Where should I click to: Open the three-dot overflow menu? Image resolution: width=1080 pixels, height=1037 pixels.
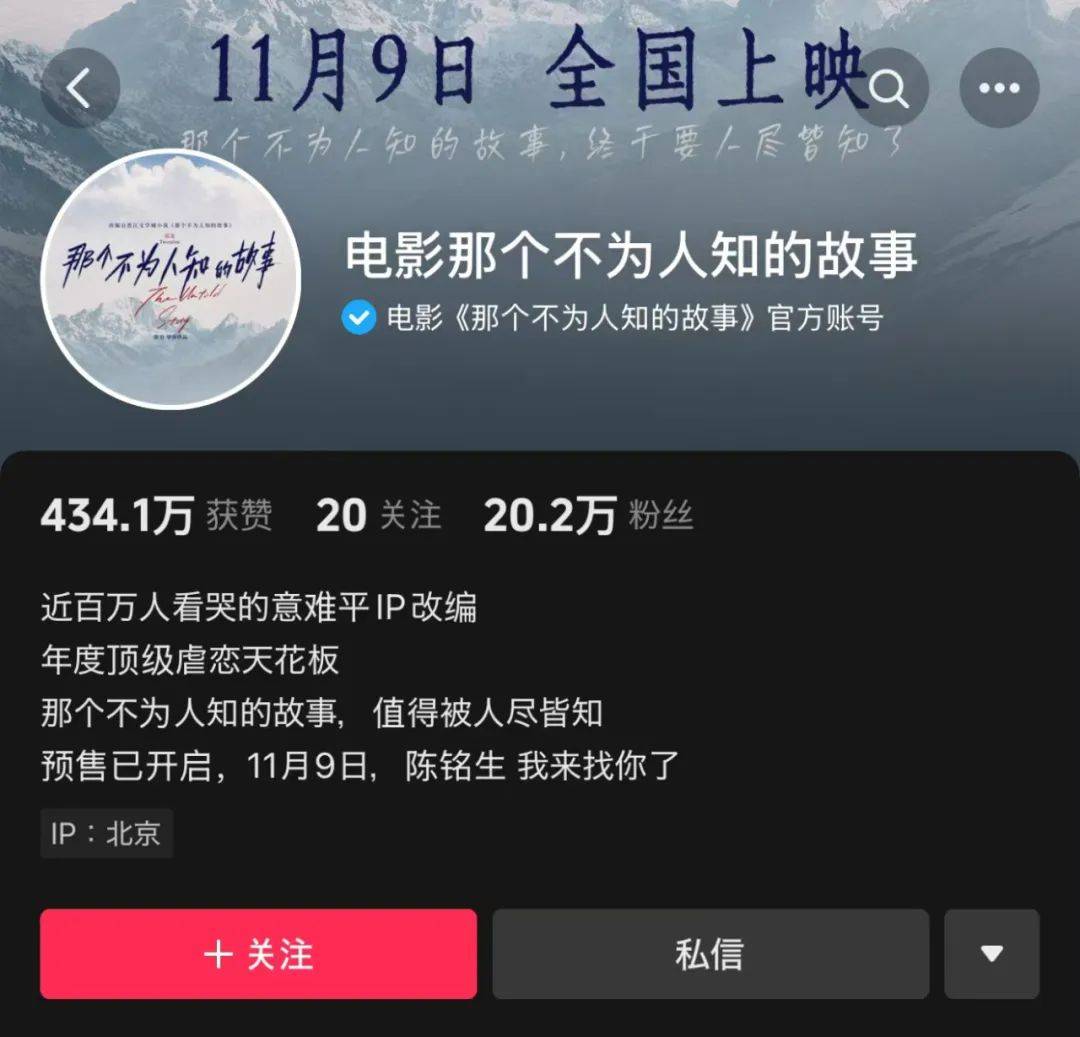[x=999, y=88]
